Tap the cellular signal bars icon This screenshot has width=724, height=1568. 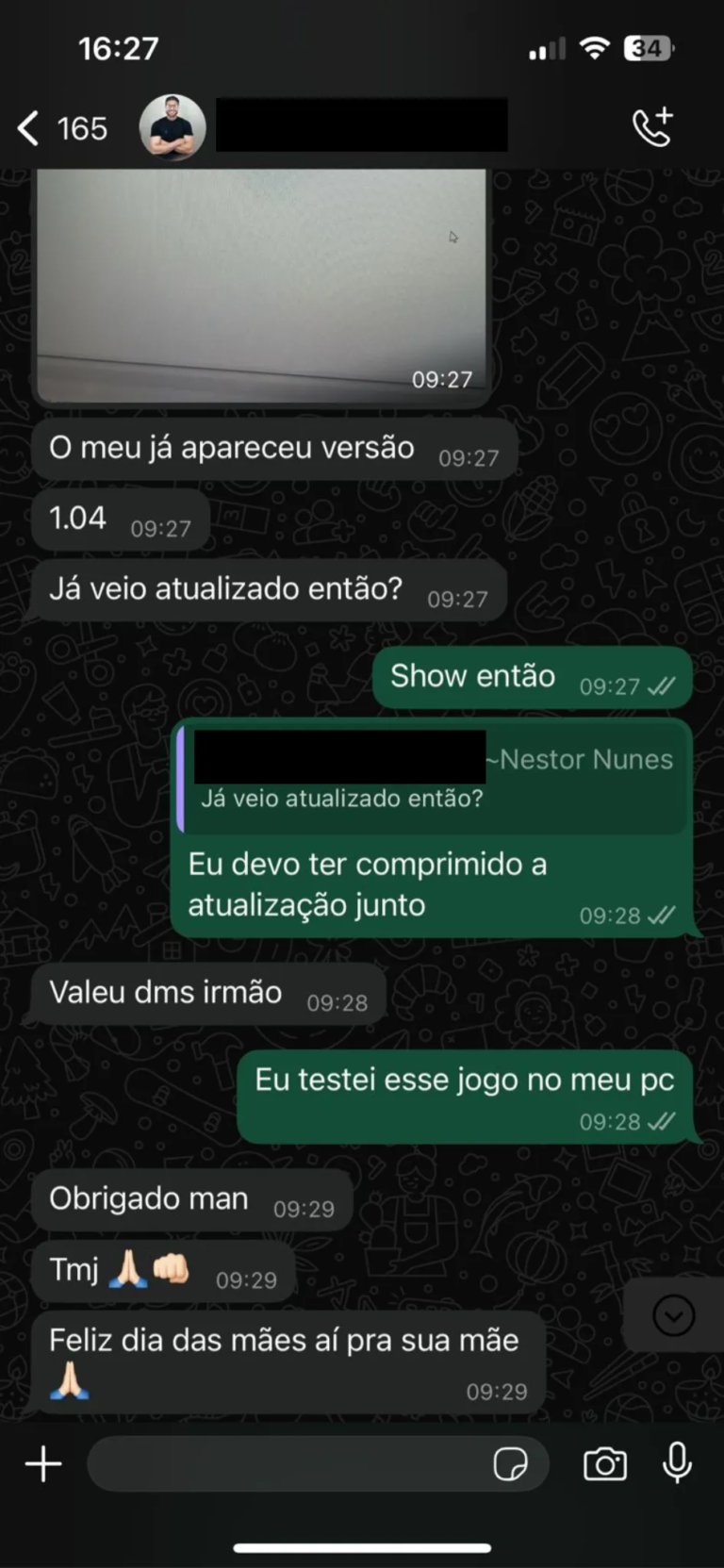[x=545, y=47]
